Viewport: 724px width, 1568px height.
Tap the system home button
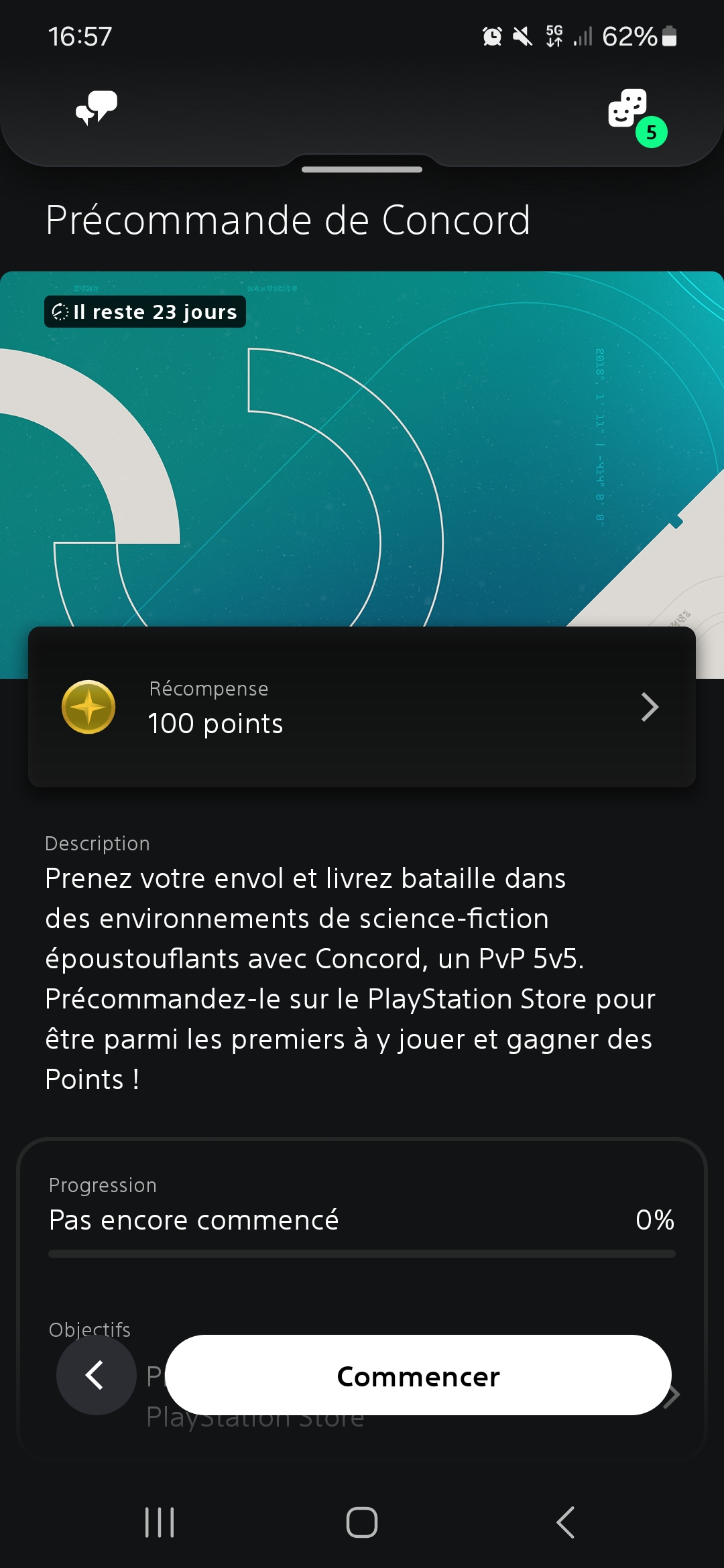pos(362,1522)
